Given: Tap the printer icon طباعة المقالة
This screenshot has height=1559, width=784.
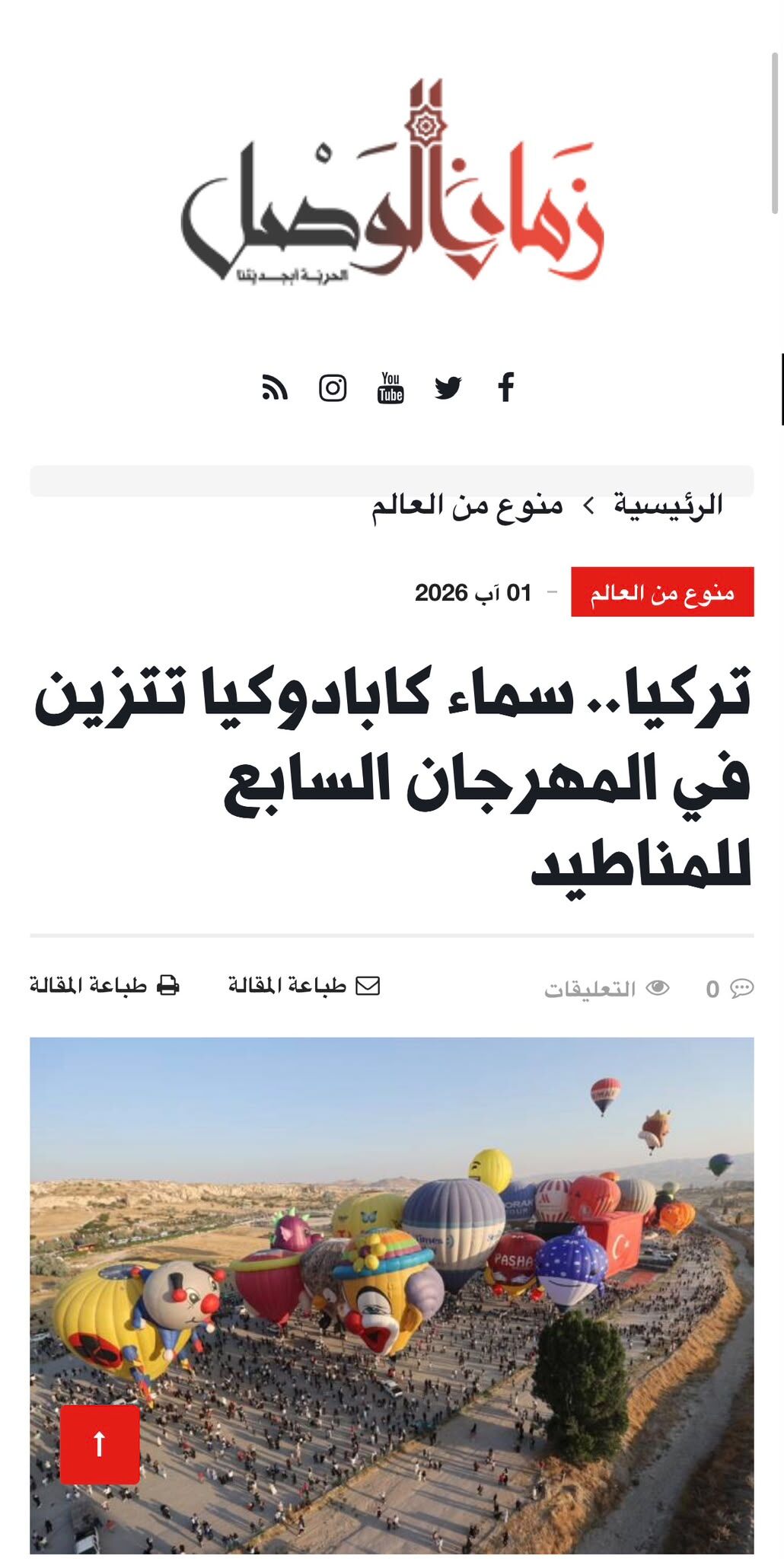Looking at the screenshot, I should [x=104, y=985].
